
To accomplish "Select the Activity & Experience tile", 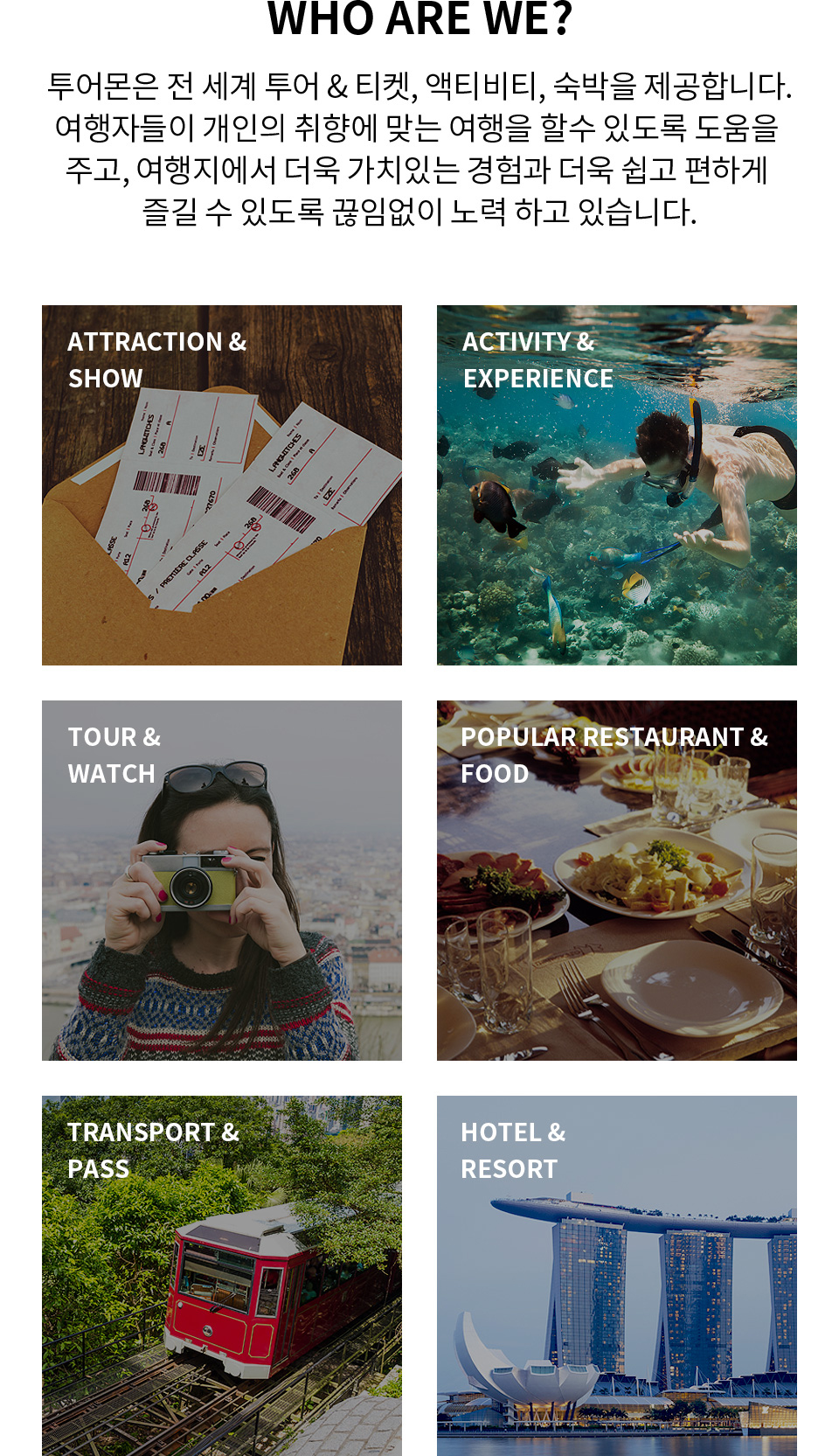I will (x=617, y=485).
